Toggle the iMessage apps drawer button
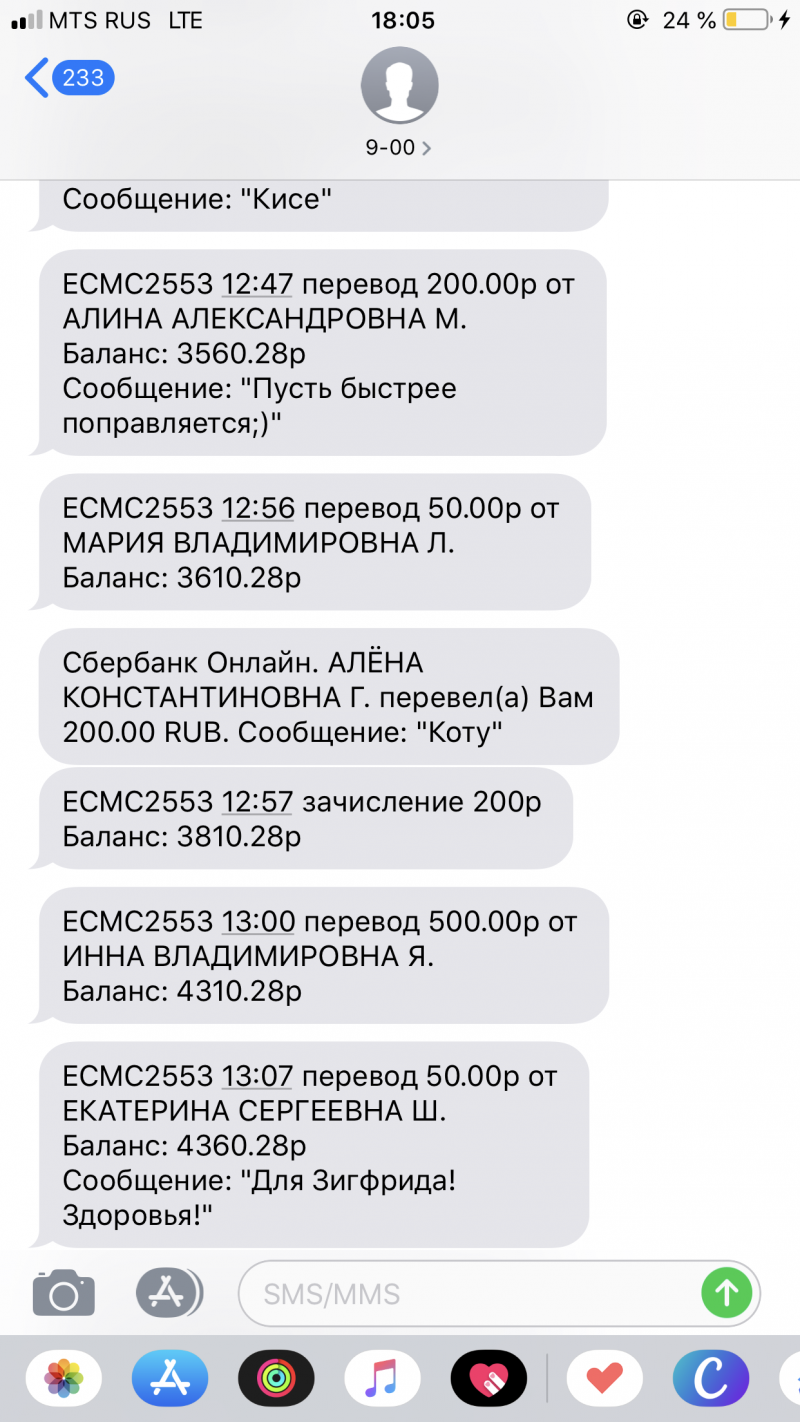 point(169,1293)
